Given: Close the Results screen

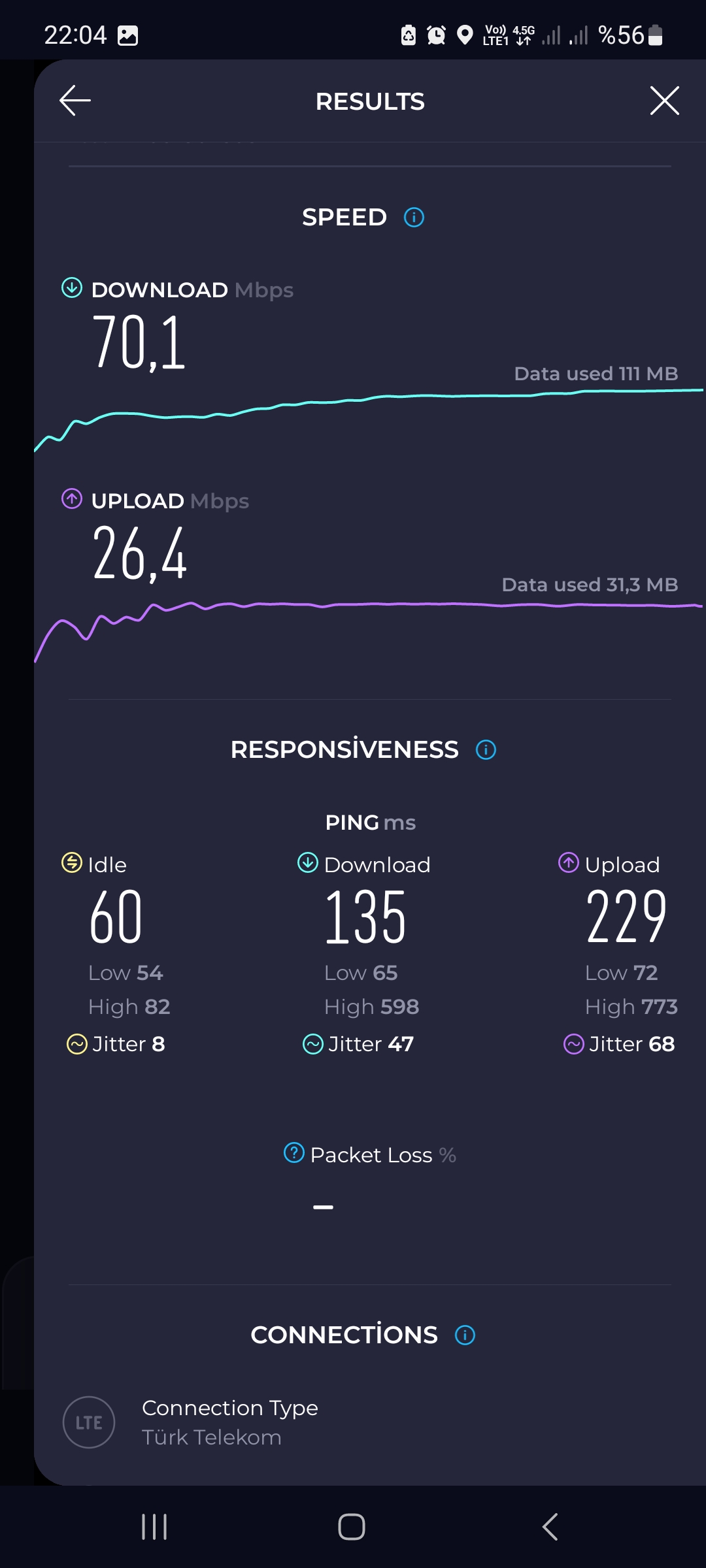Looking at the screenshot, I should 664,101.
